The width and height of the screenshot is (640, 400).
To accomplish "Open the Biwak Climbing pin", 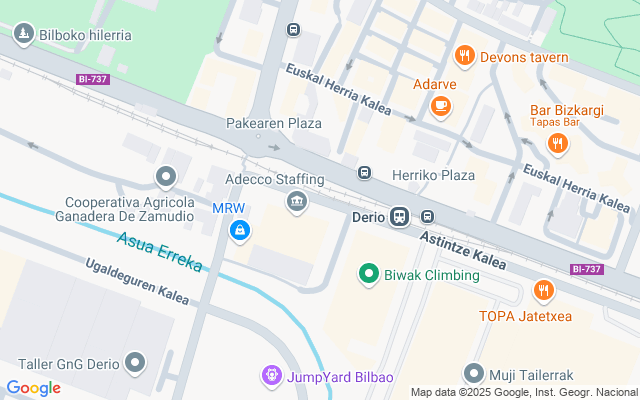I will coord(368,273).
